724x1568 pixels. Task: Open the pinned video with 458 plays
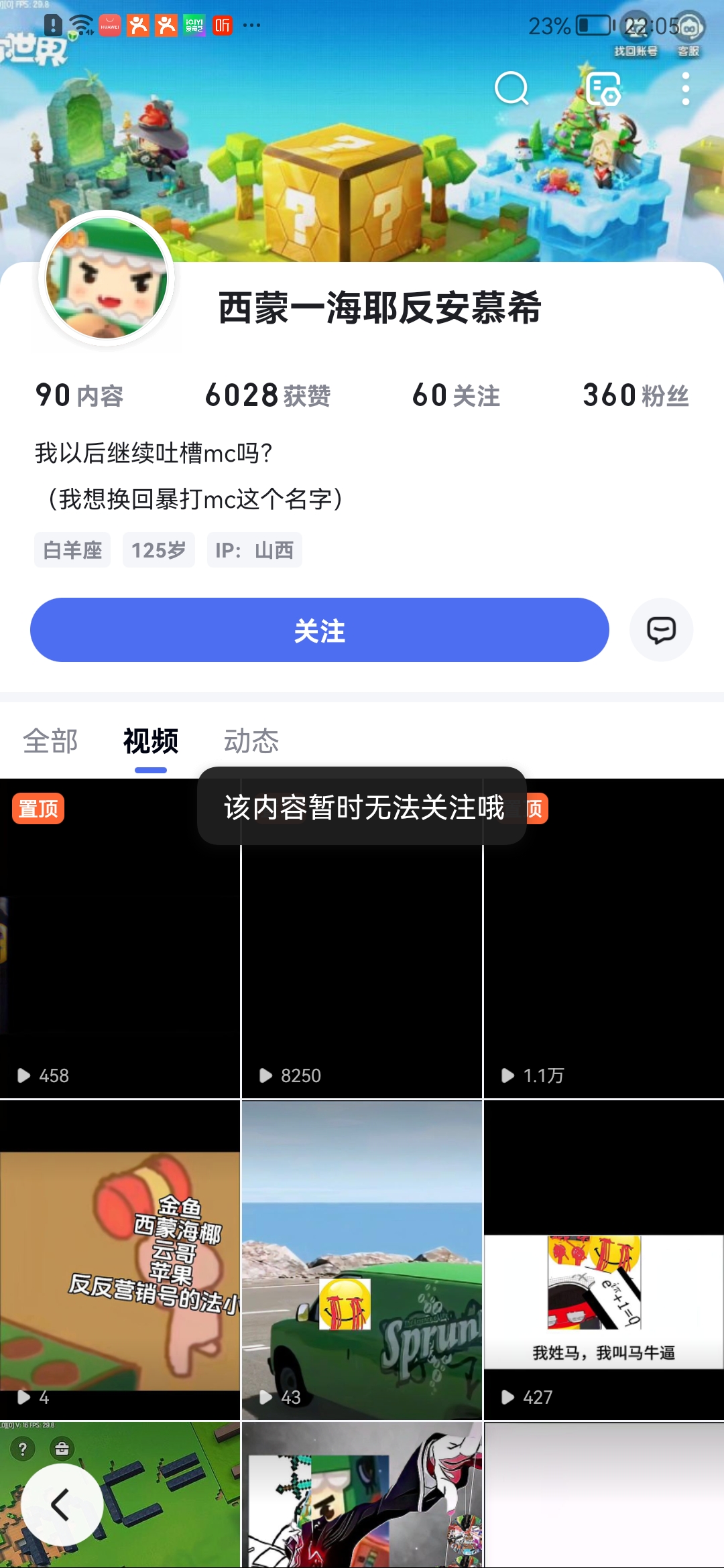coord(119,938)
